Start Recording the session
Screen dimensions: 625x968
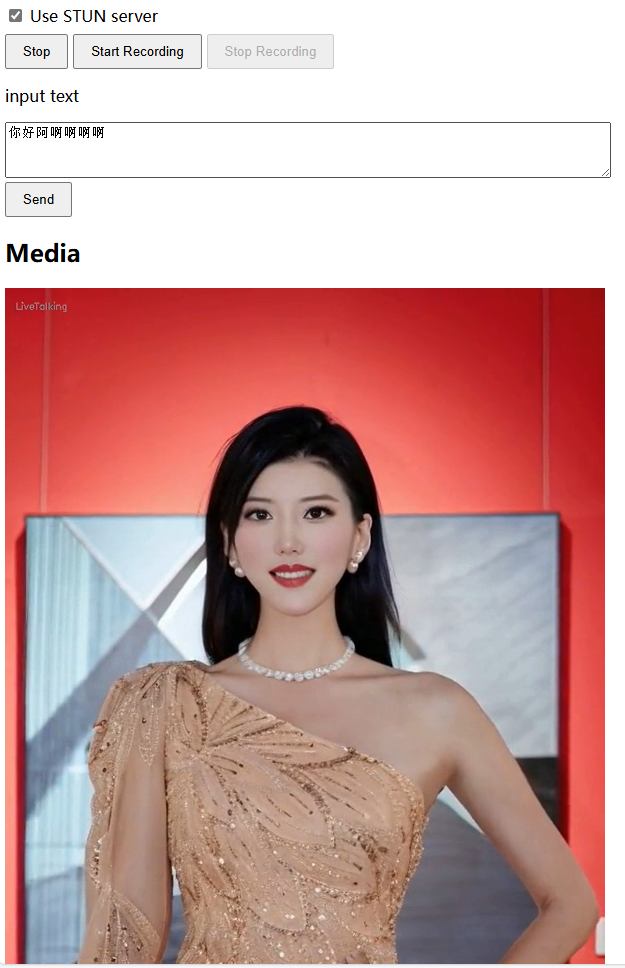(x=137, y=52)
